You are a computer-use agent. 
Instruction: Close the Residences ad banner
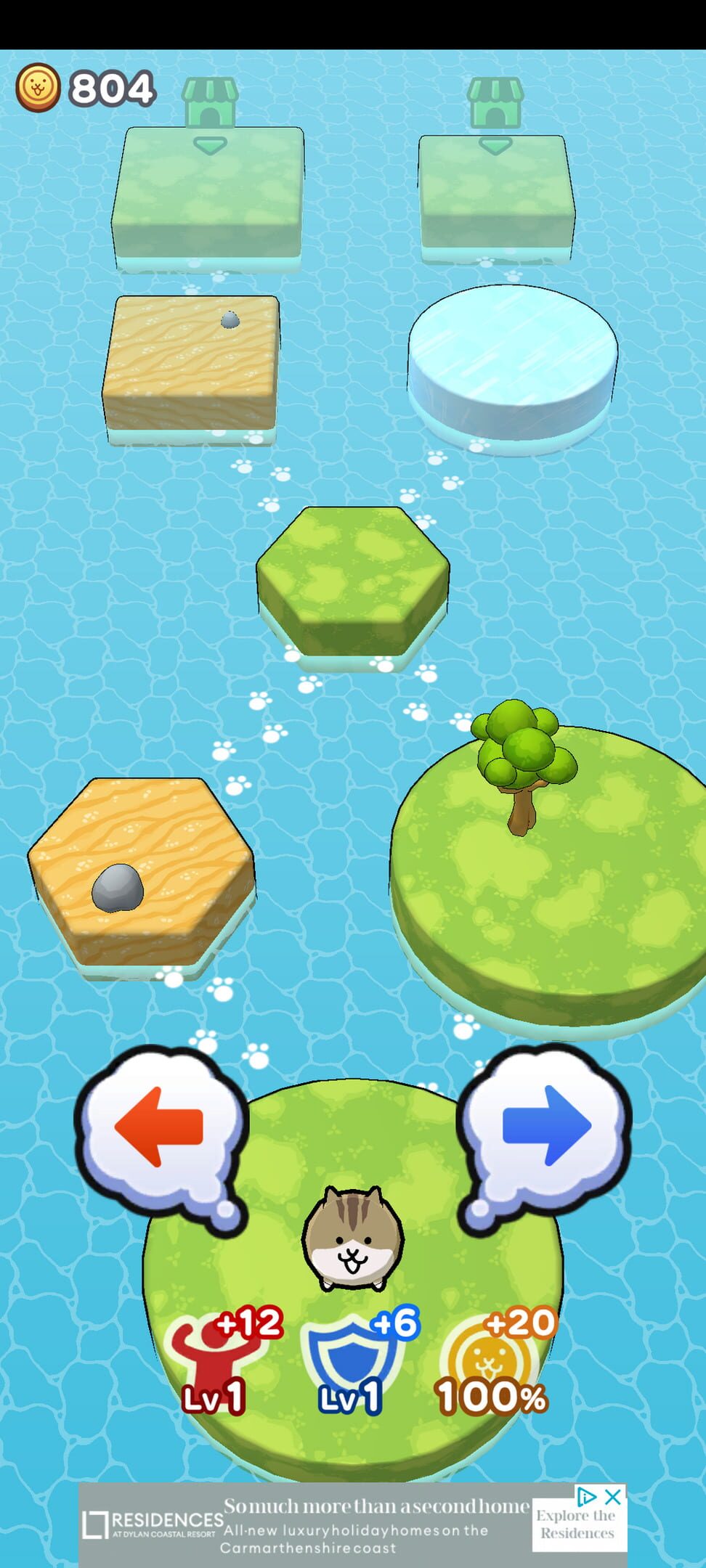click(613, 1496)
